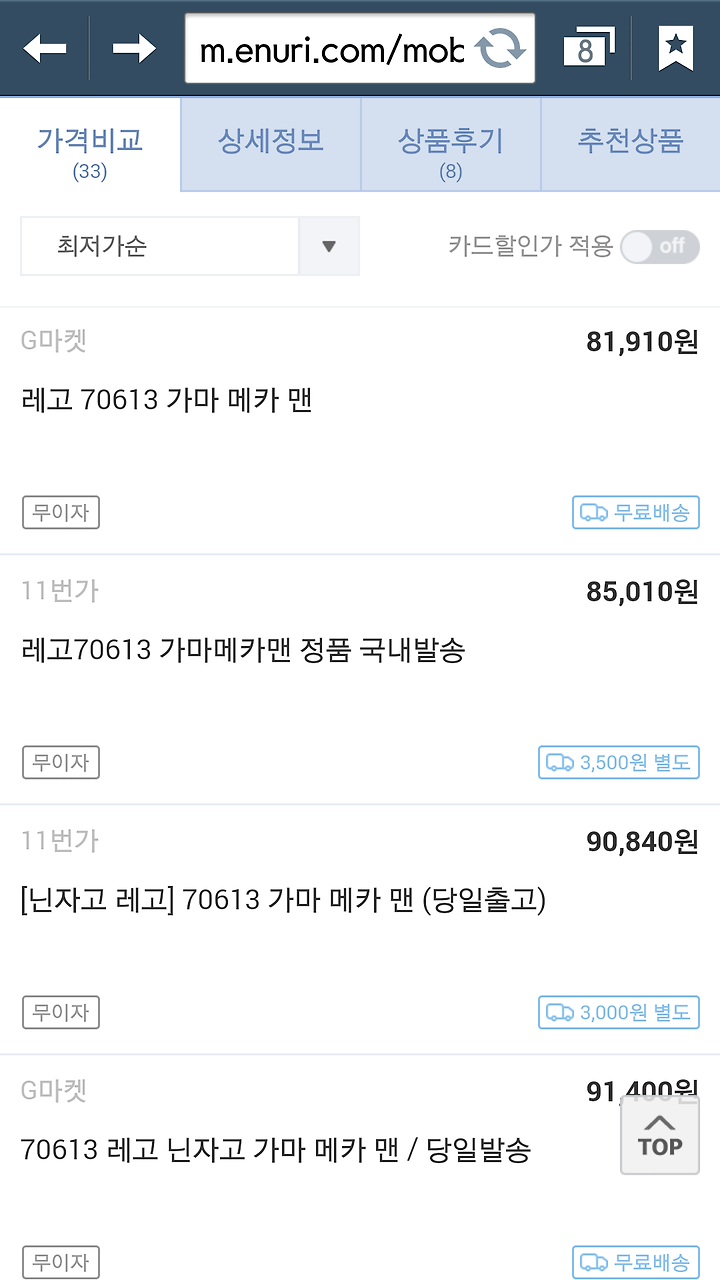Image resolution: width=720 pixels, height=1280 pixels.
Task: Open the browser tabs showing 8
Action: coord(588,47)
